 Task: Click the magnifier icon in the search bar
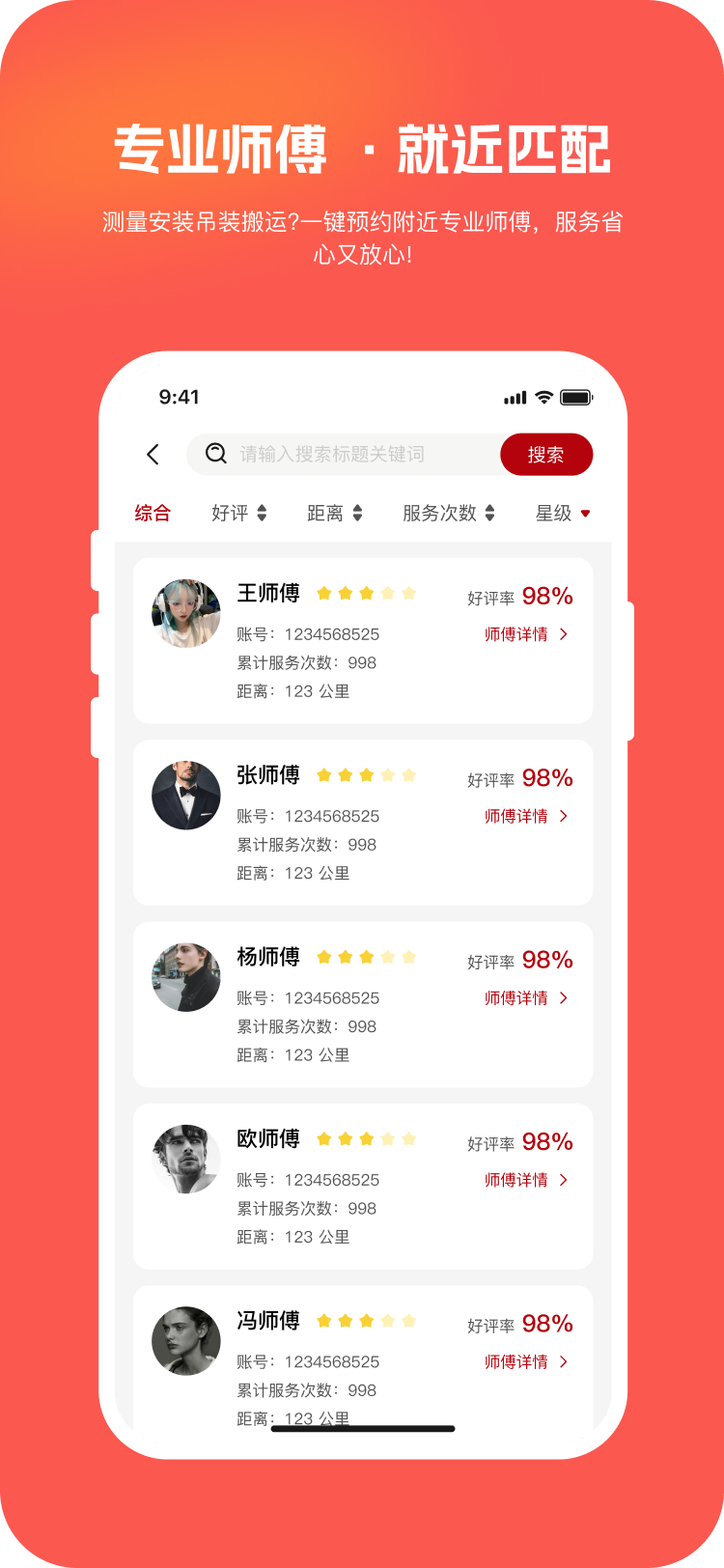pyautogui.click(x=214, y=454)
